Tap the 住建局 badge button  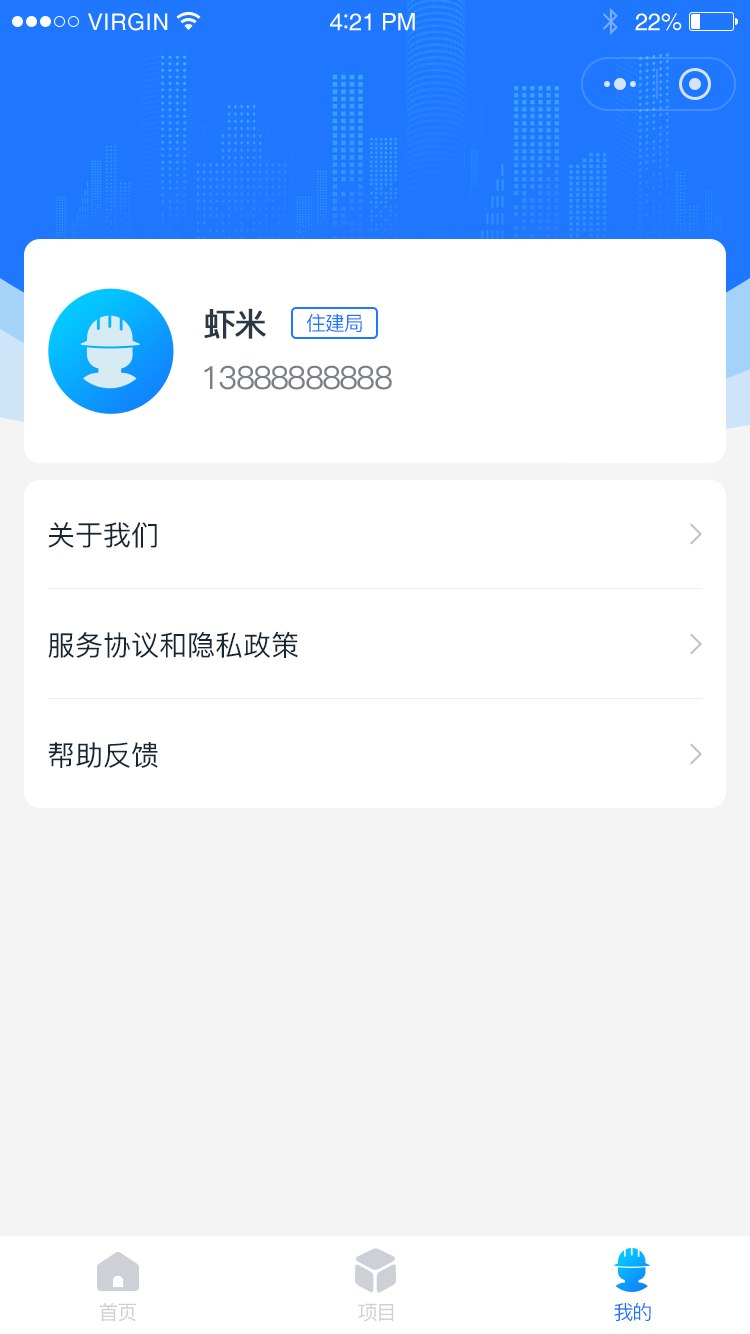[334, 322]
